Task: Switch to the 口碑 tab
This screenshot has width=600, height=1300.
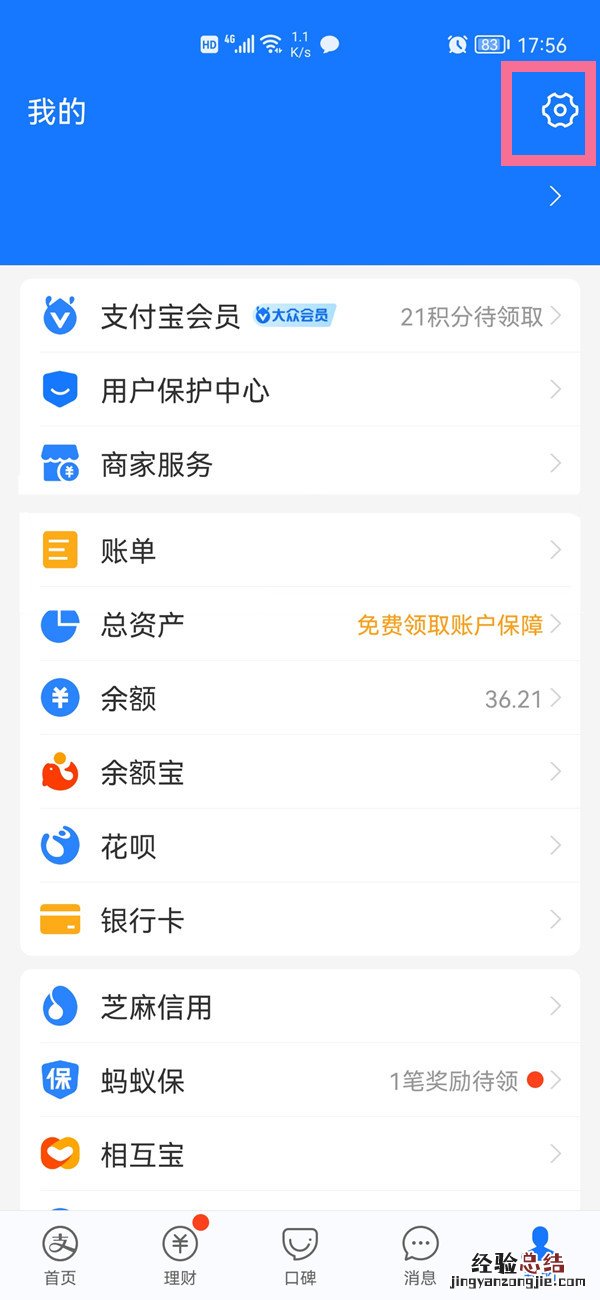Action: point(300,1255)
